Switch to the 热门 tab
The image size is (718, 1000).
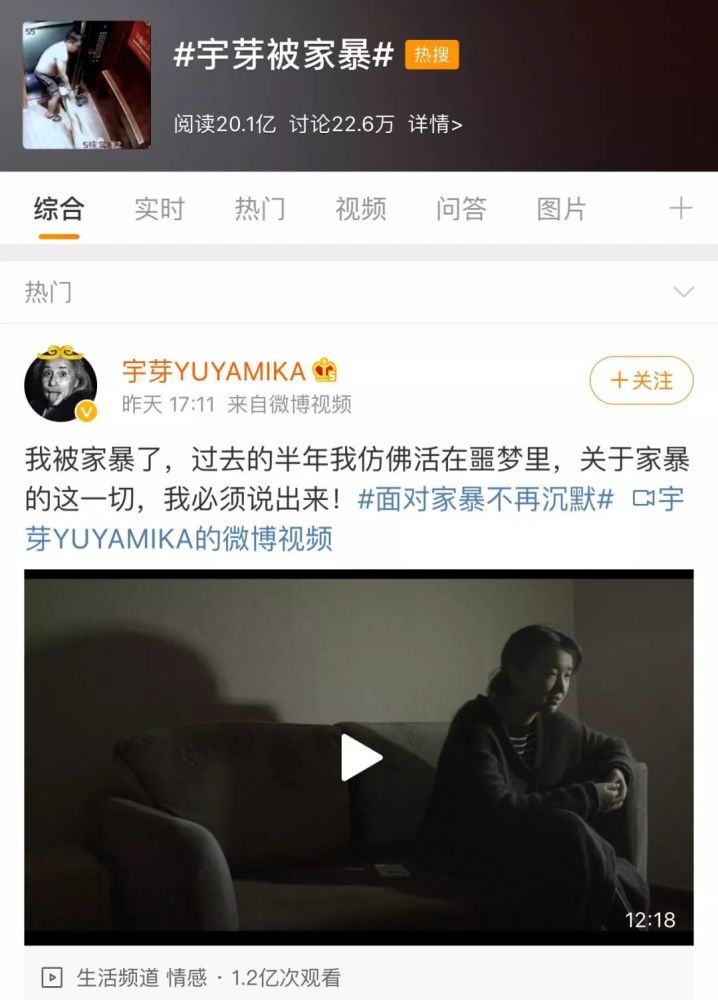coord(260,208)
